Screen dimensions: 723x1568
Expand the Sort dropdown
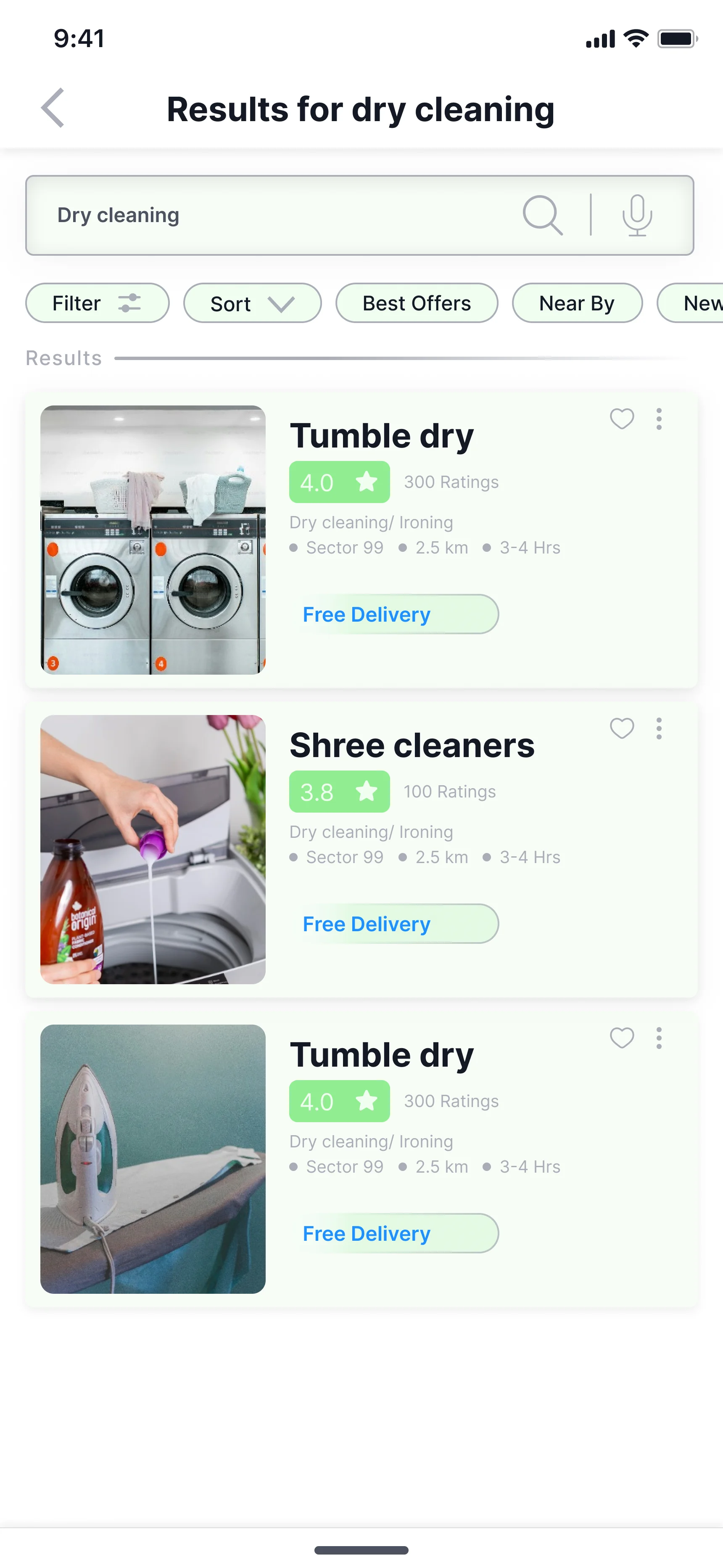(252, 303)
